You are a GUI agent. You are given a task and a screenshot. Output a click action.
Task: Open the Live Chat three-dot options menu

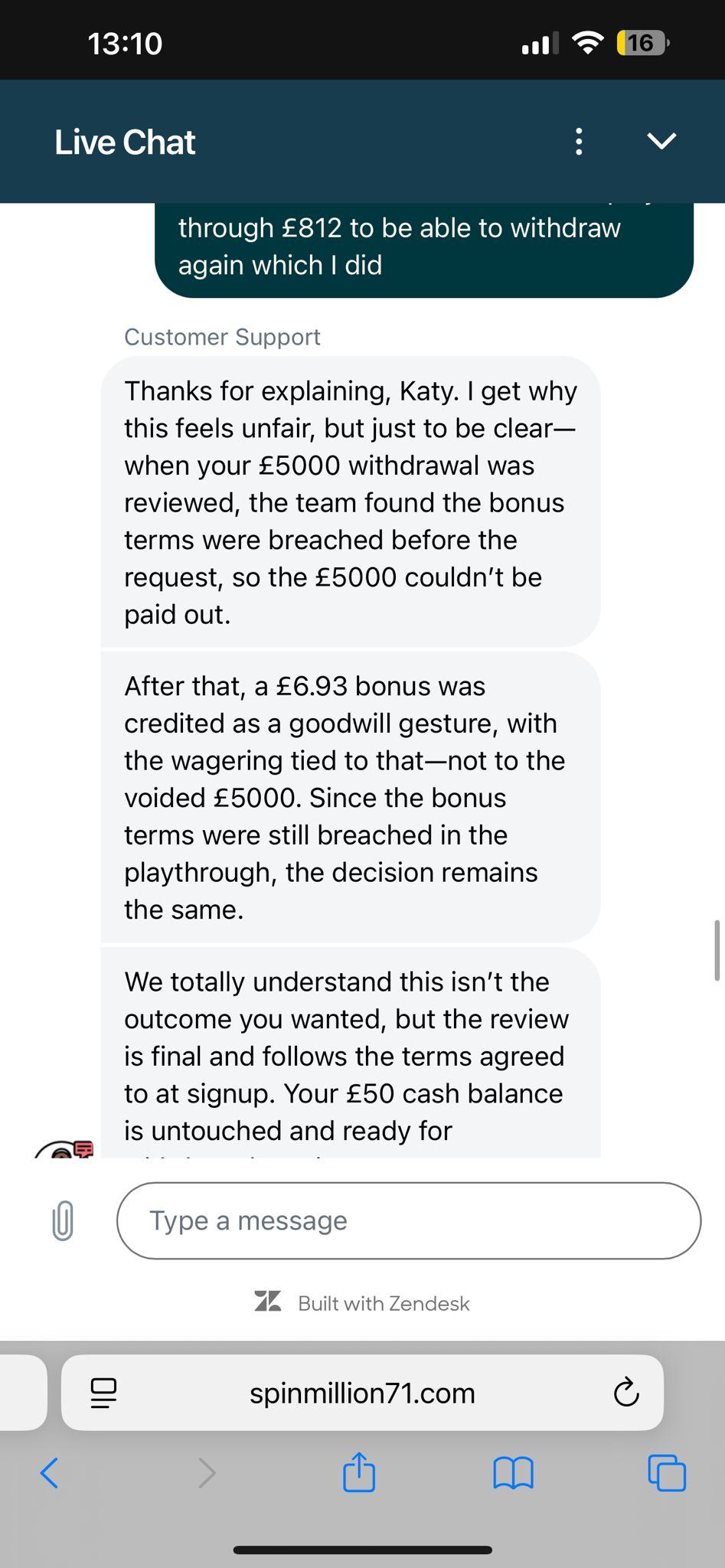(579, 142)
